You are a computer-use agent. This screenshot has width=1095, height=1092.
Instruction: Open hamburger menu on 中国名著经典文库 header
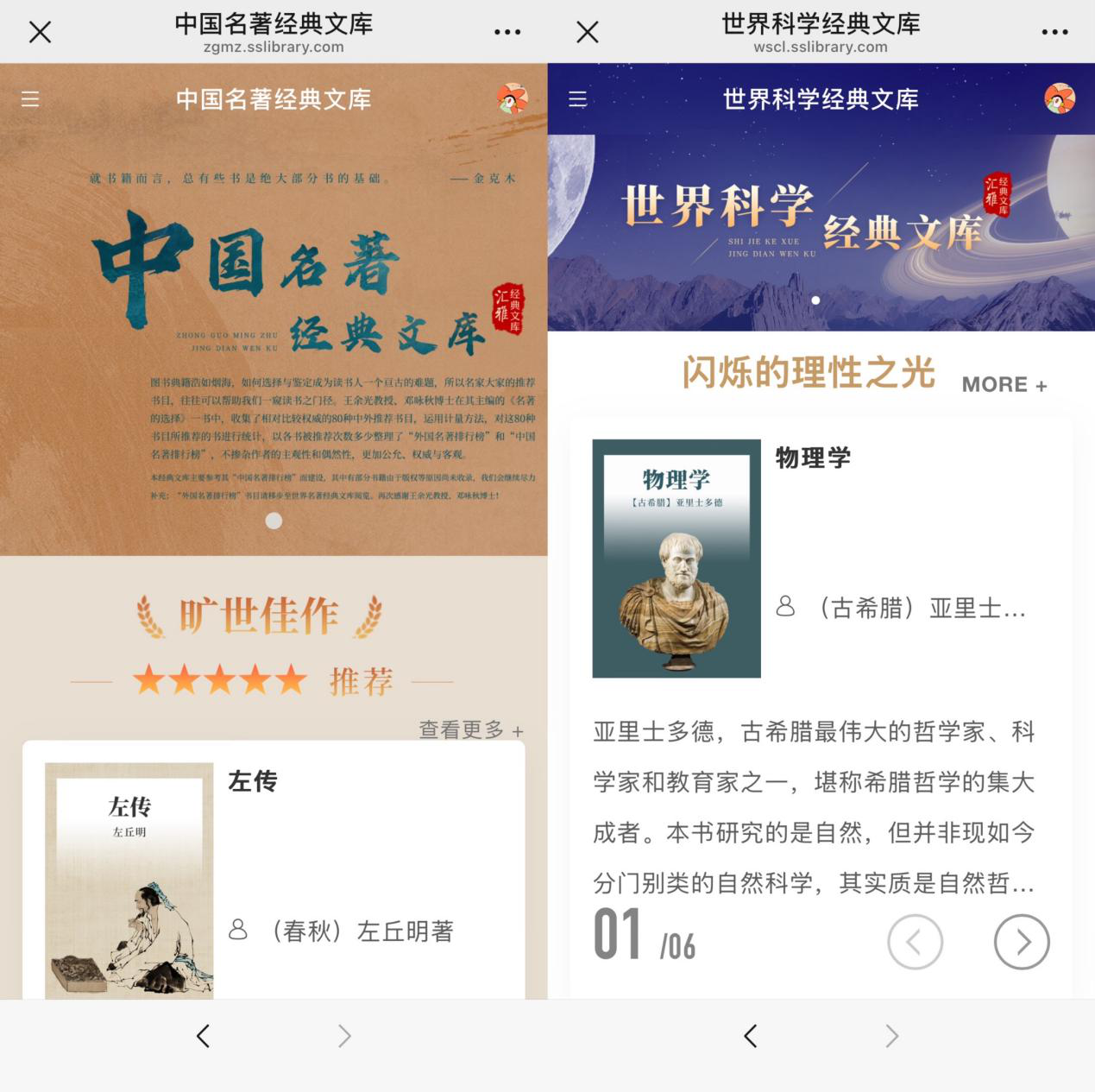(30, 99)
